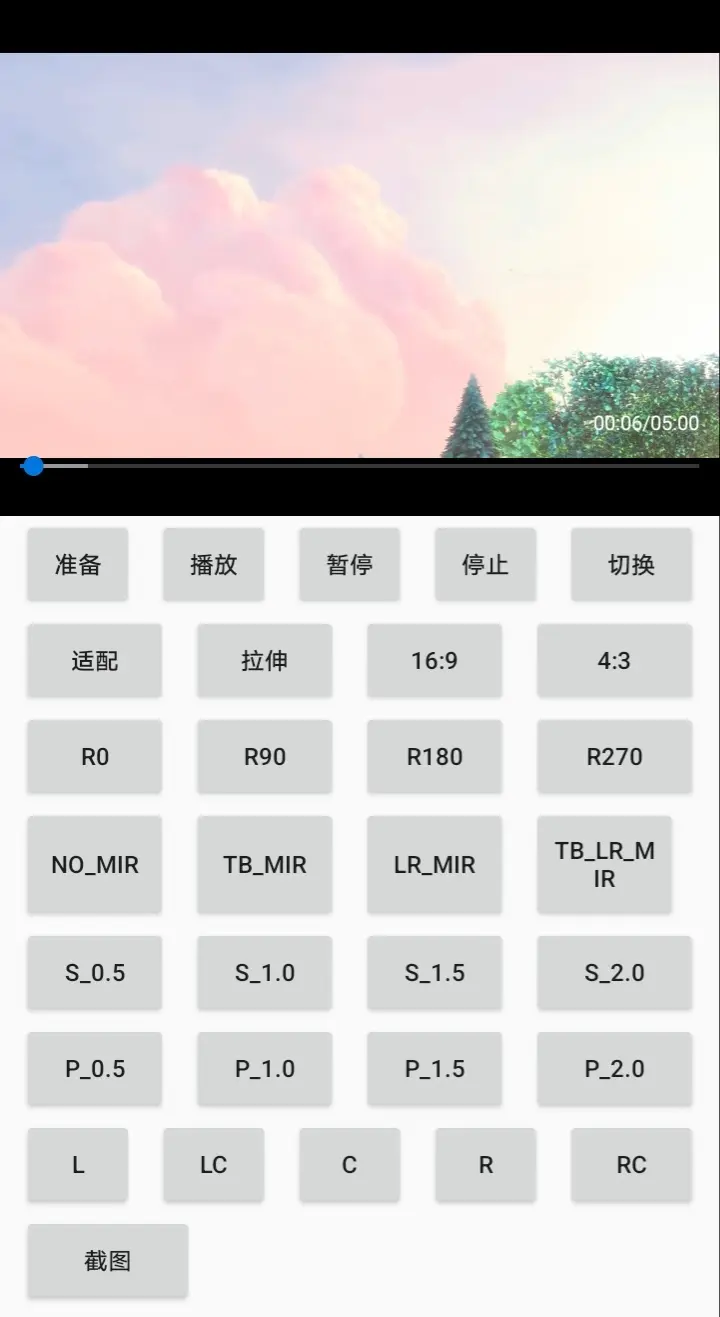This screenshot has width=720, height=1317.
Task: Tap the video progress seek bar
Action: pos(360,466)
